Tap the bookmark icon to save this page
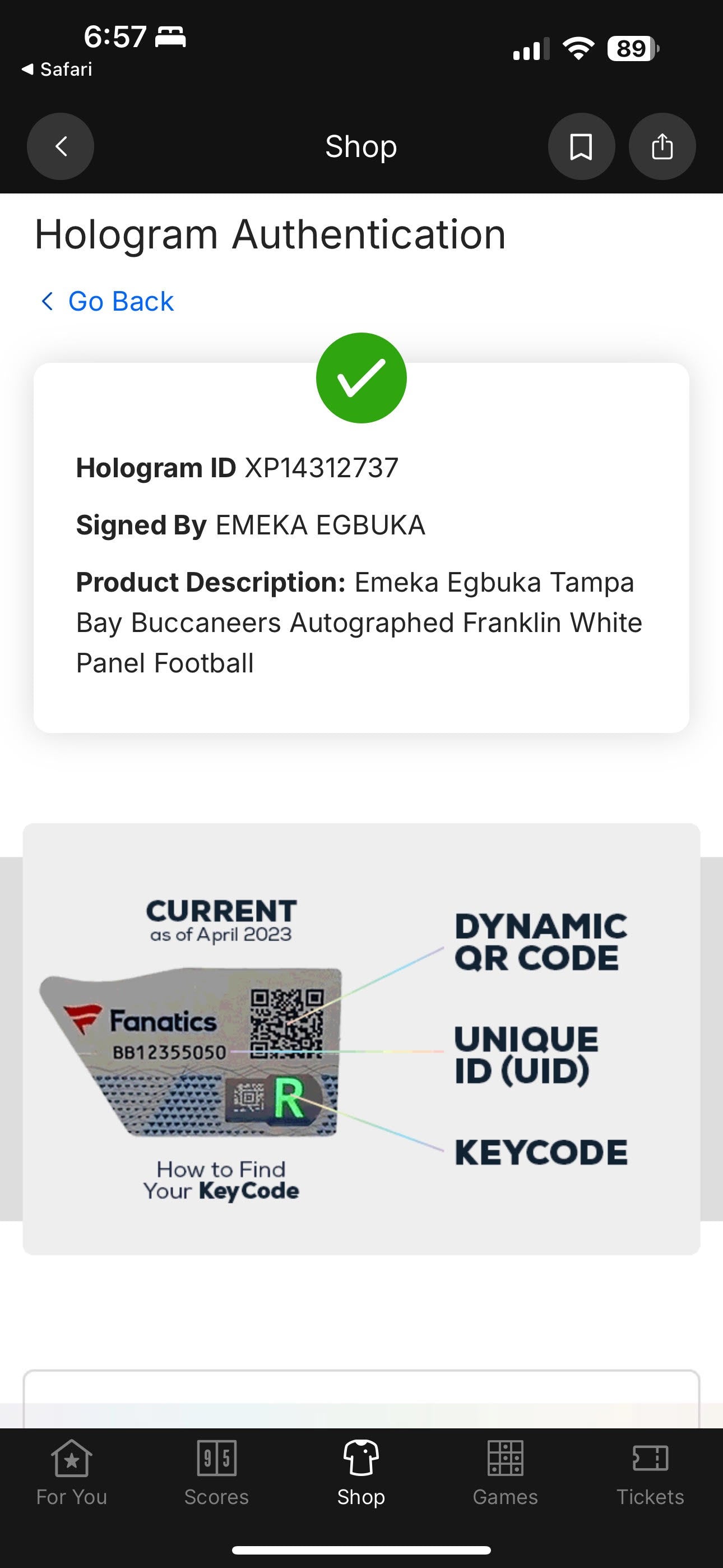 pyautogui.click(x=581, y=146)
